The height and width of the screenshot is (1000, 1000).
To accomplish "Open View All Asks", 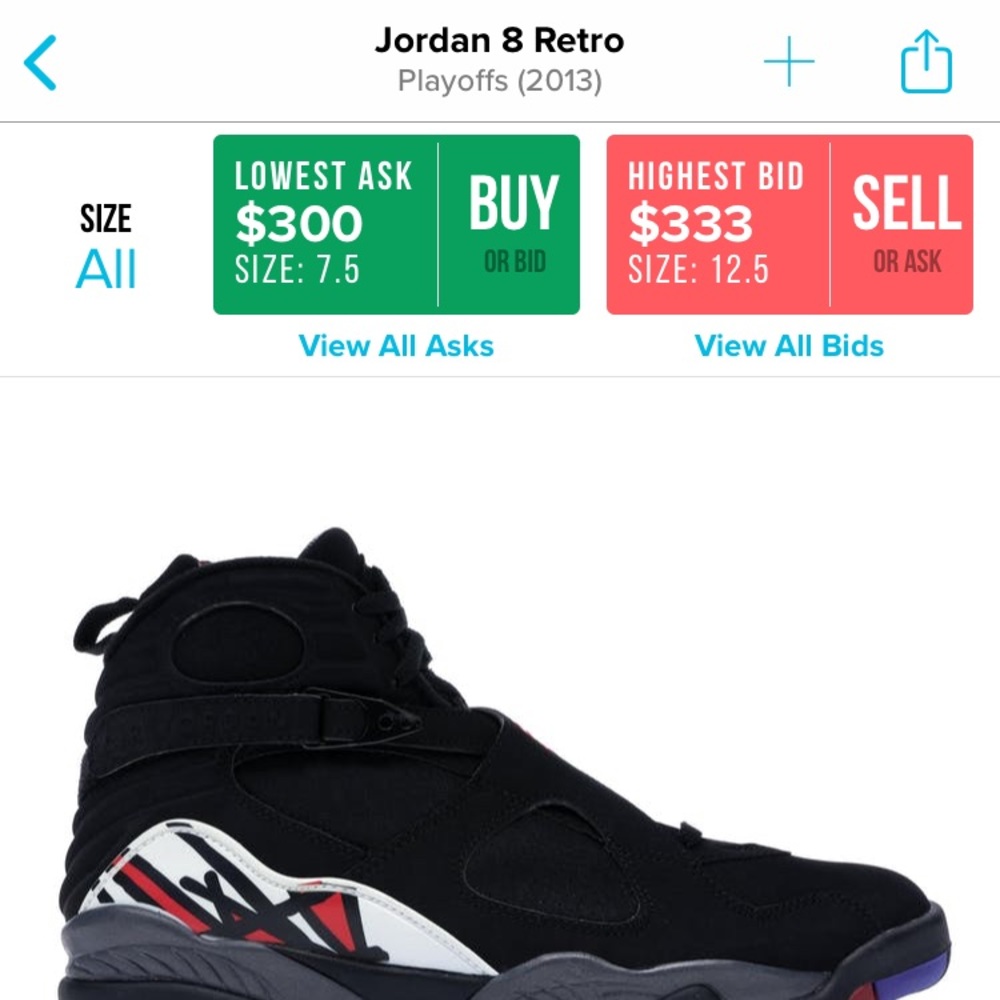I will point(396,346).
